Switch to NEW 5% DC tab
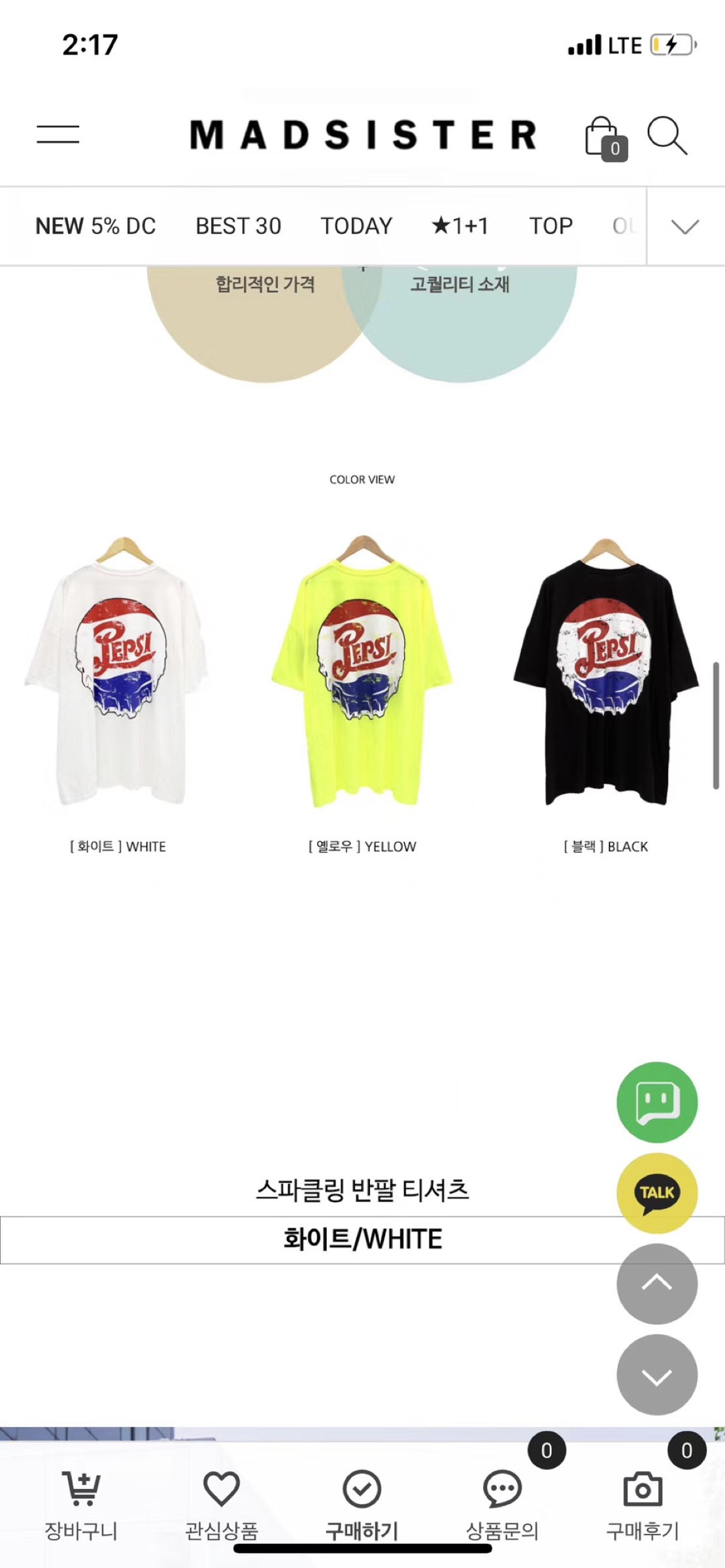Viewport: 725px width, 1568px height. point(95,226)
